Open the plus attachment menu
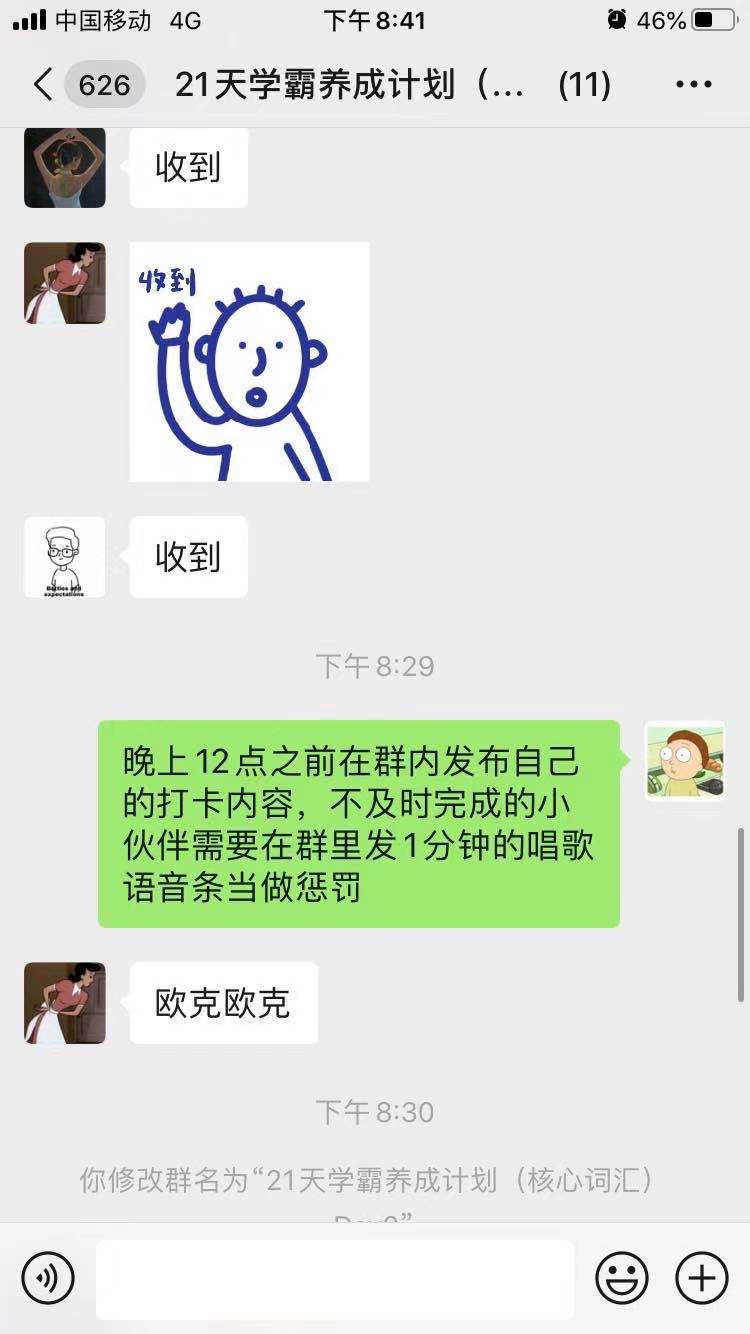Viewport: 750px width, 1334px height. (702, 1278)
